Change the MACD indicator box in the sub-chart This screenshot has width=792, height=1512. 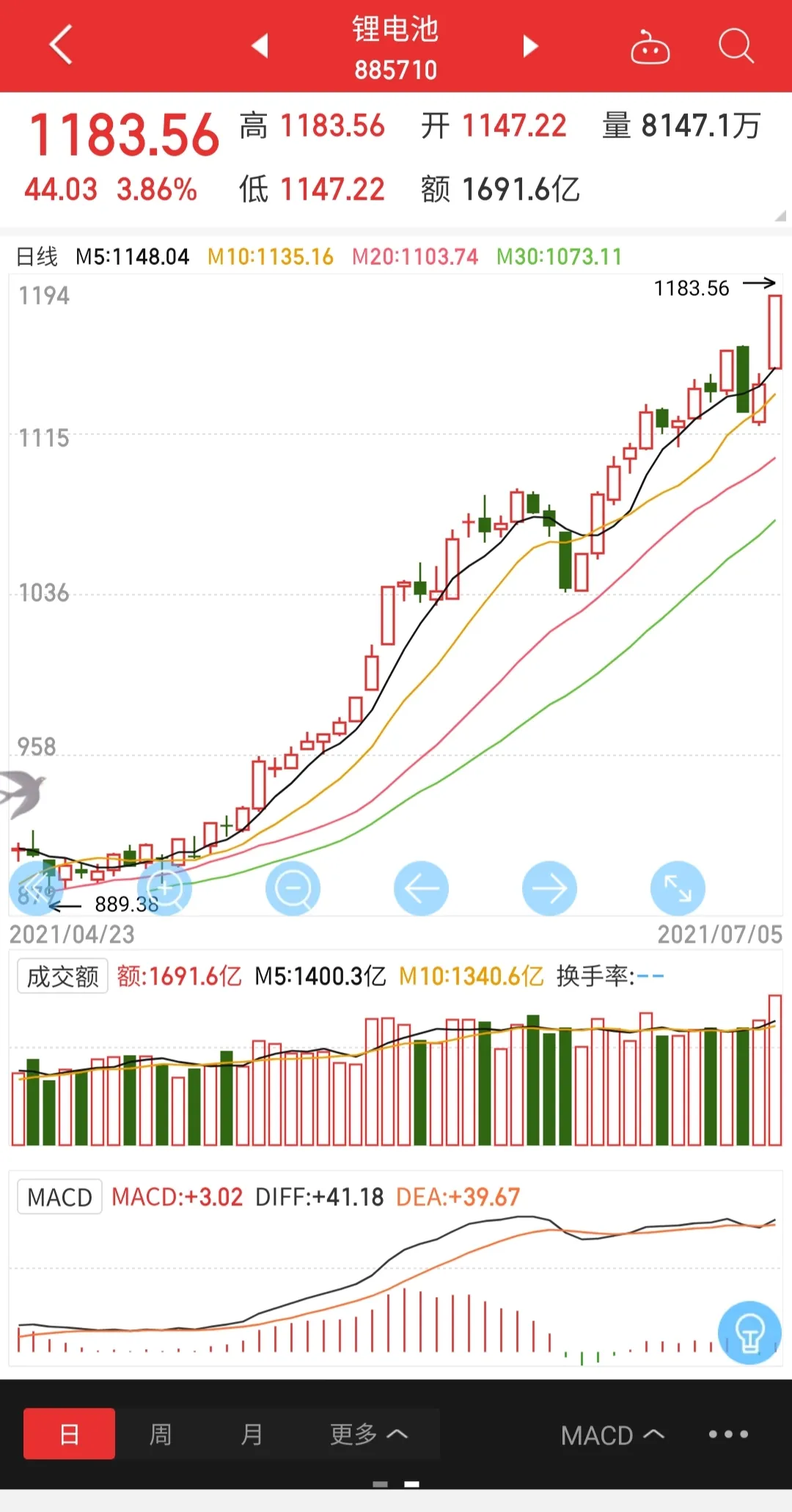pos(59,1197)
